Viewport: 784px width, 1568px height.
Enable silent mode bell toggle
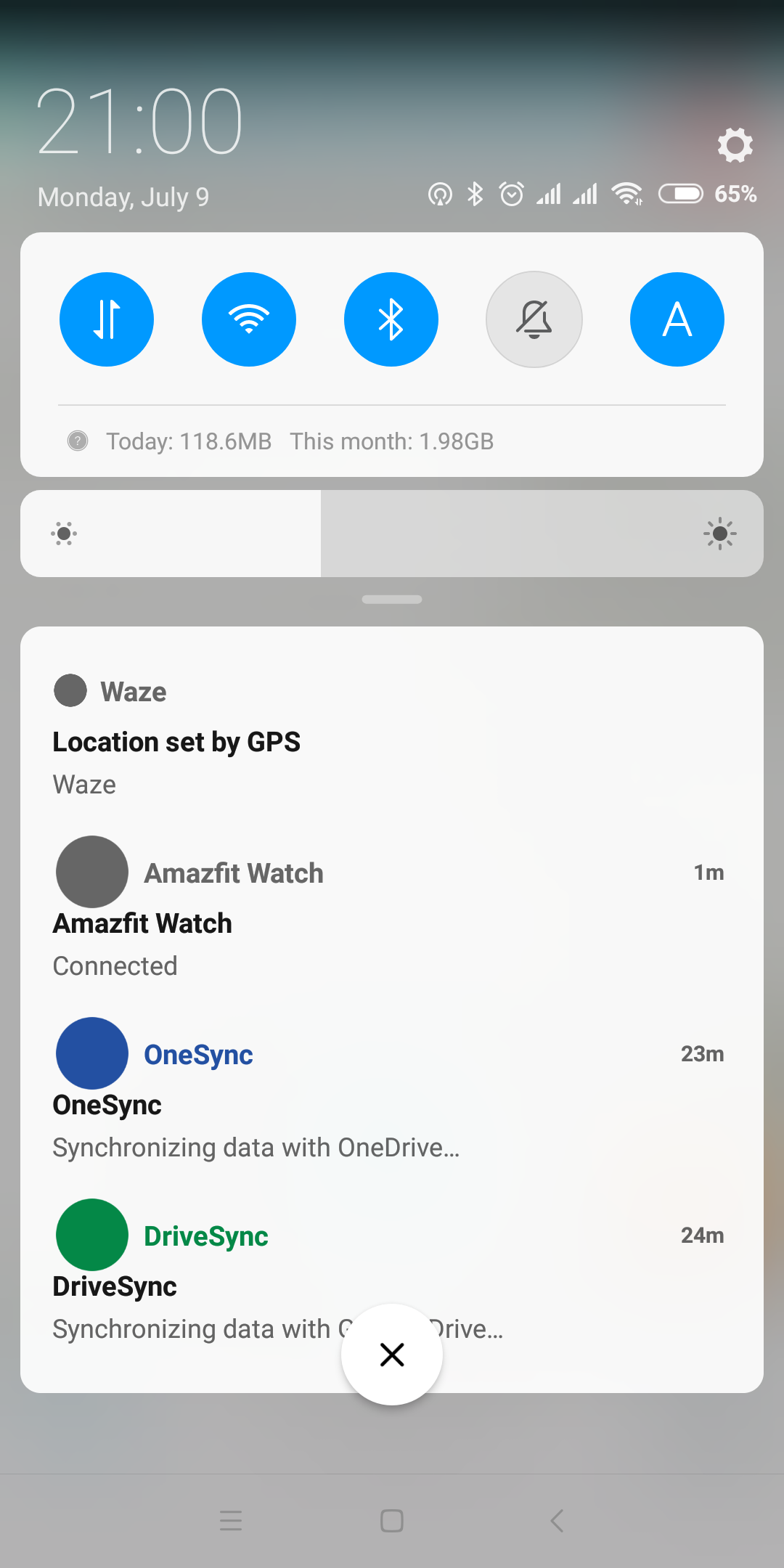tap(534, 319)
